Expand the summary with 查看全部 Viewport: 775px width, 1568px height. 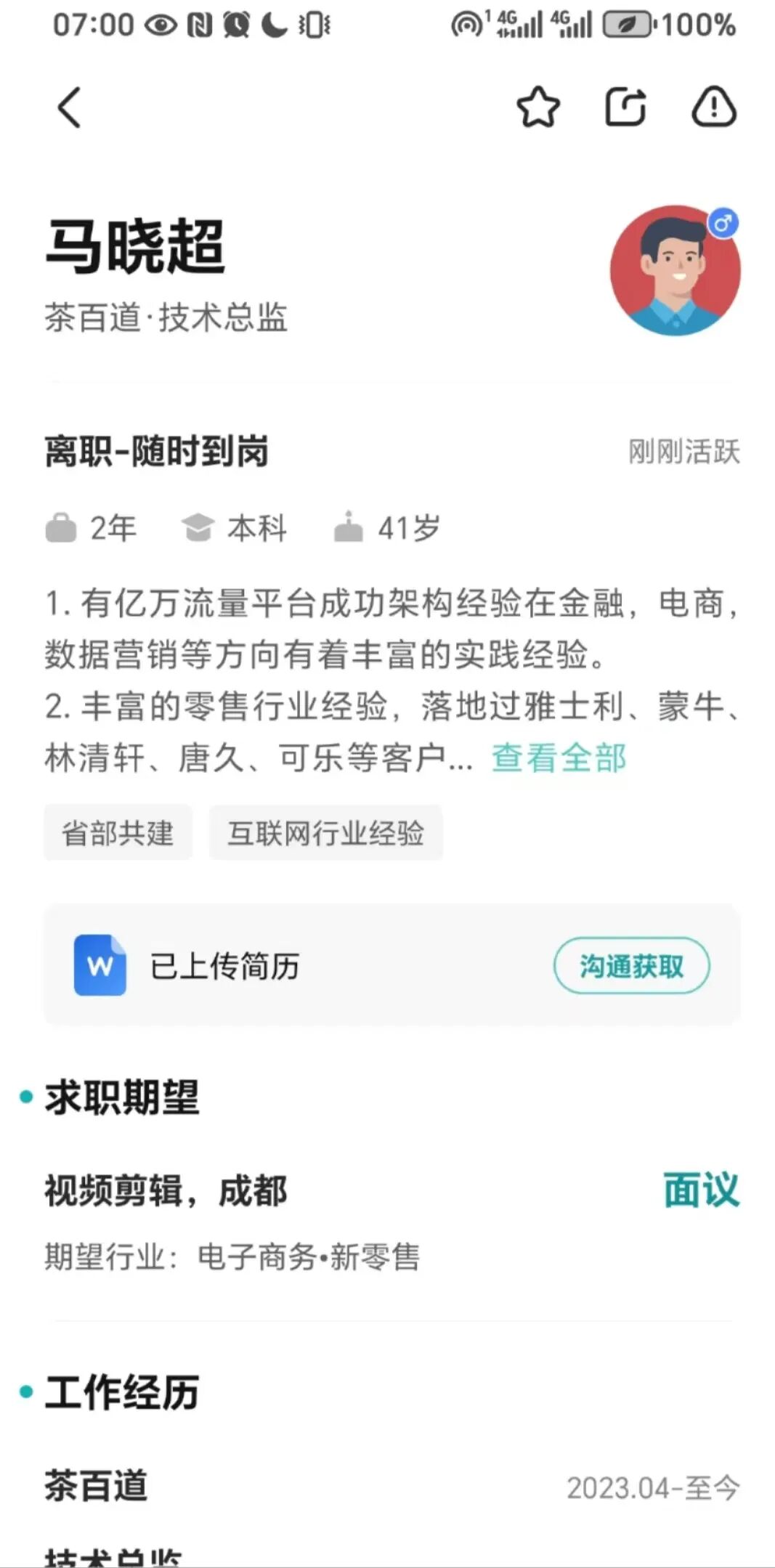(559, 758)
